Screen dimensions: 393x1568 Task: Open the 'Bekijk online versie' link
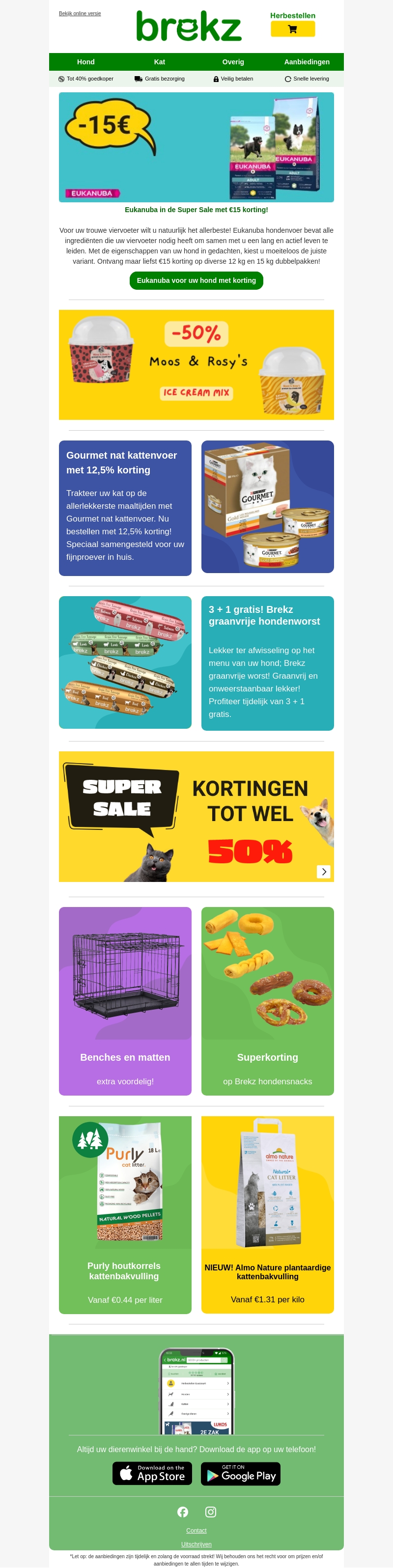coord(80,13)
